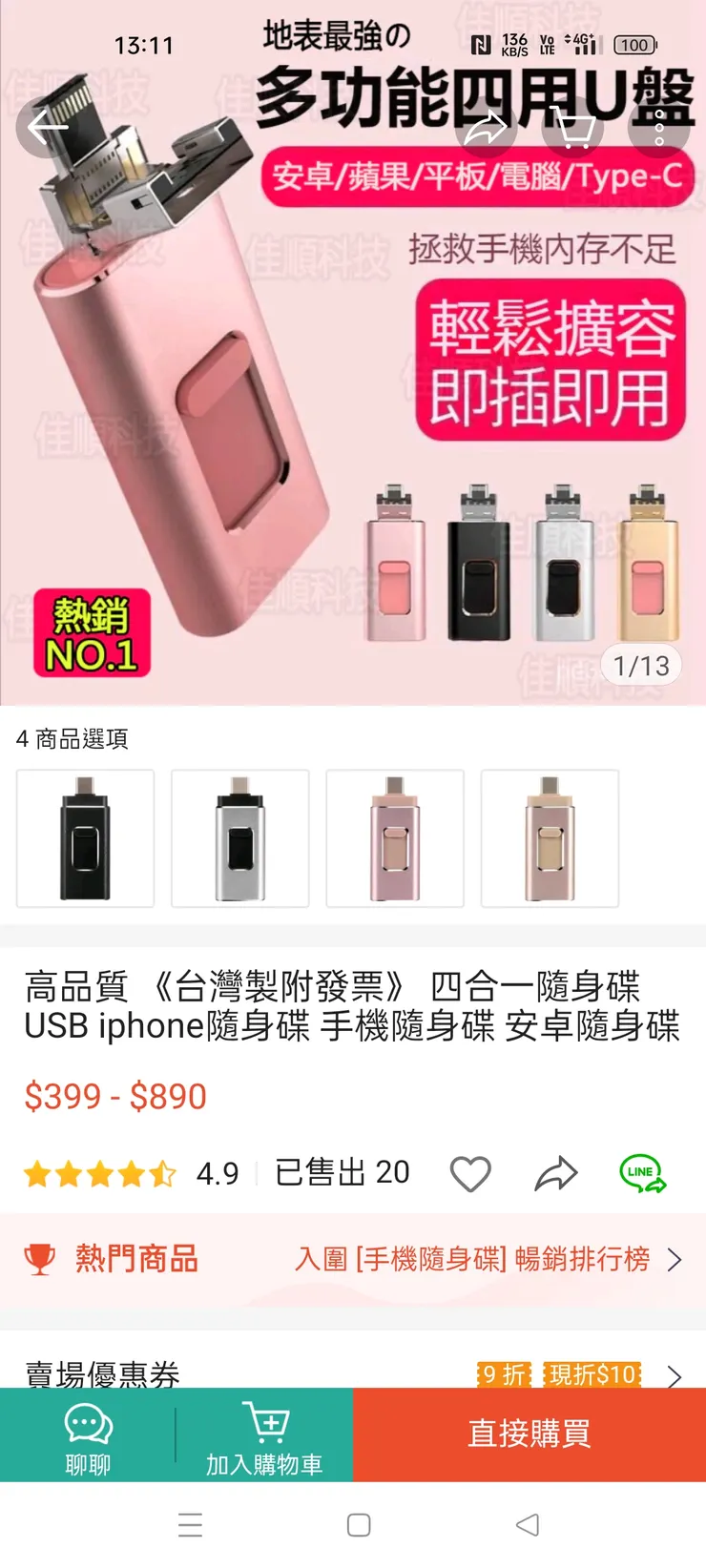
Task: Open the shopping cart icon
Action: click(573, 126)
